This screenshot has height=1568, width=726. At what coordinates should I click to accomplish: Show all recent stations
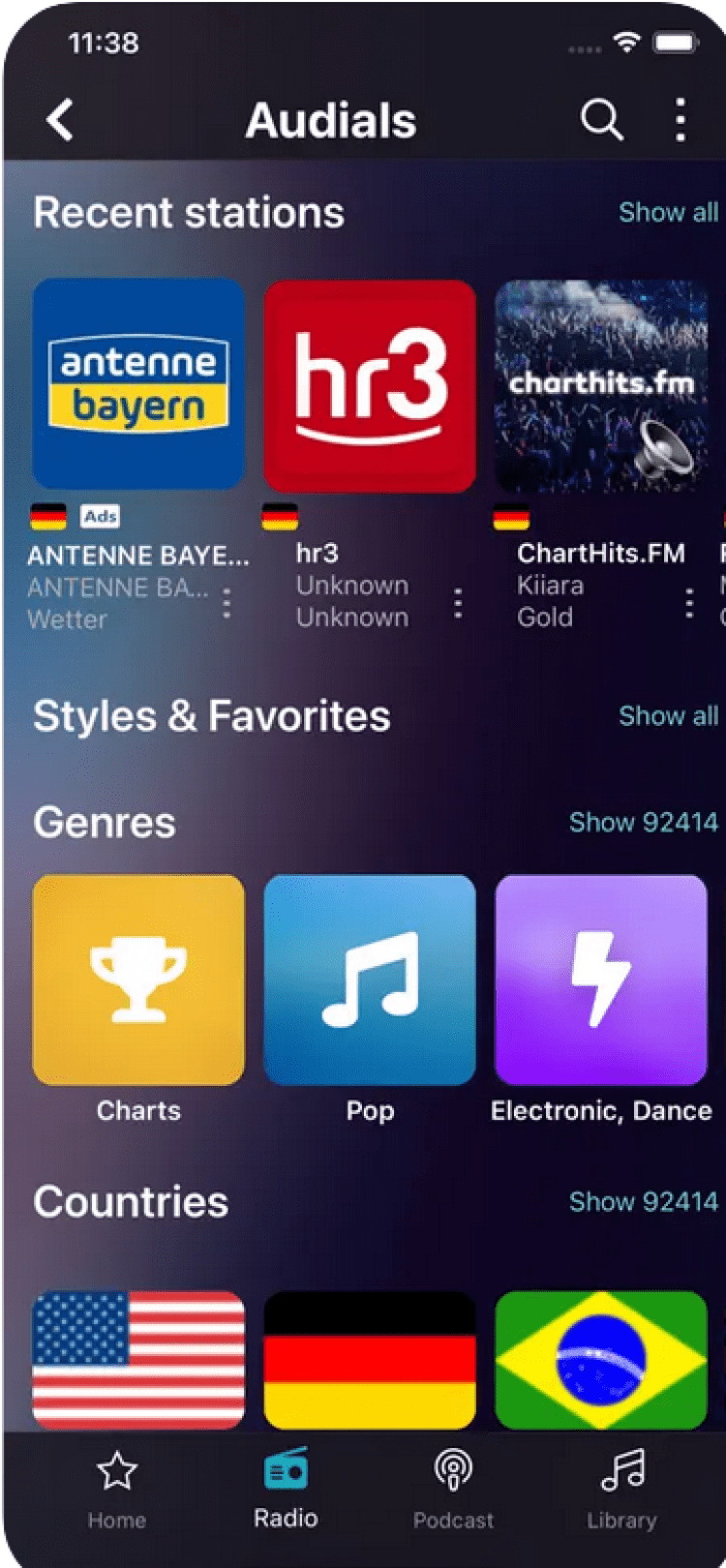click(668, 212)
